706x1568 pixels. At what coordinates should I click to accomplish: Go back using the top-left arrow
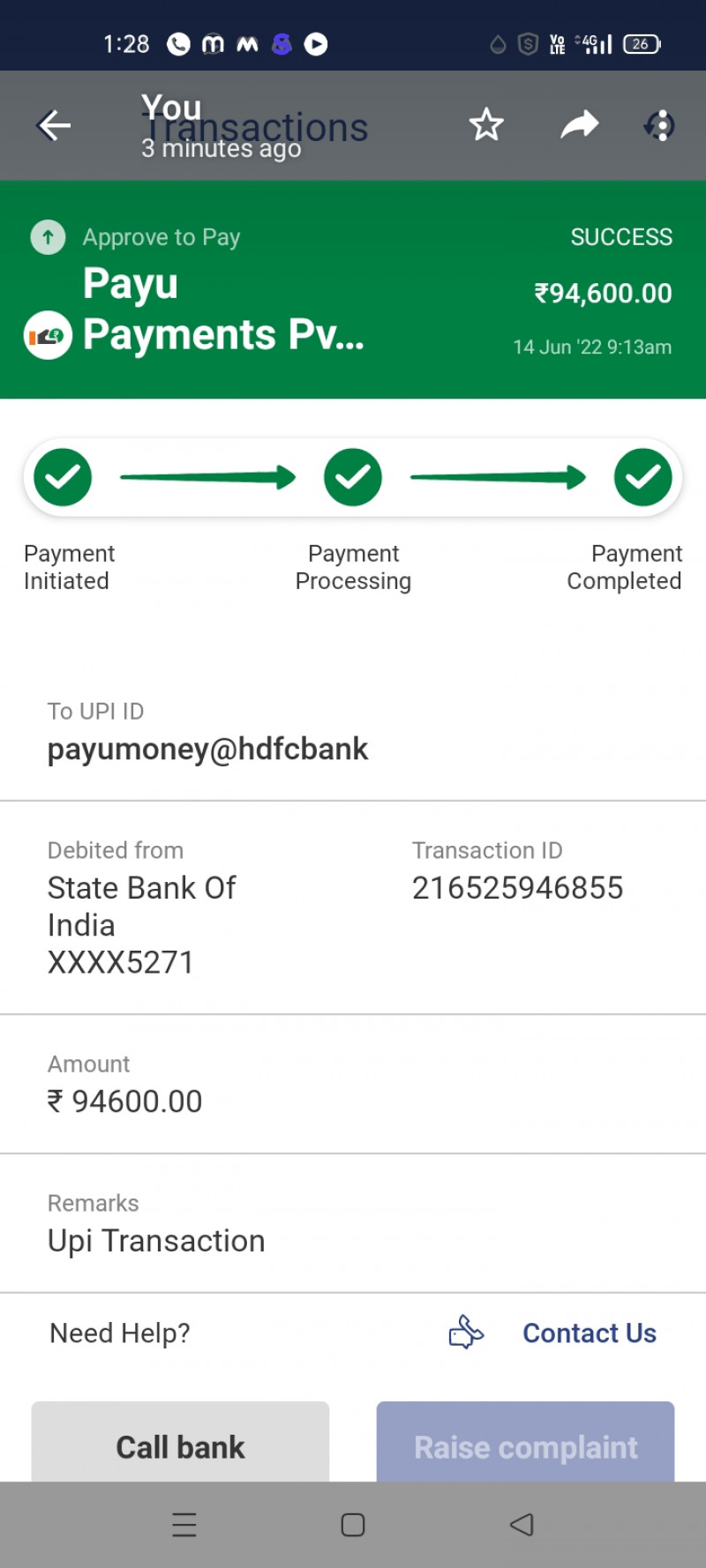click(x=54, y=125)
